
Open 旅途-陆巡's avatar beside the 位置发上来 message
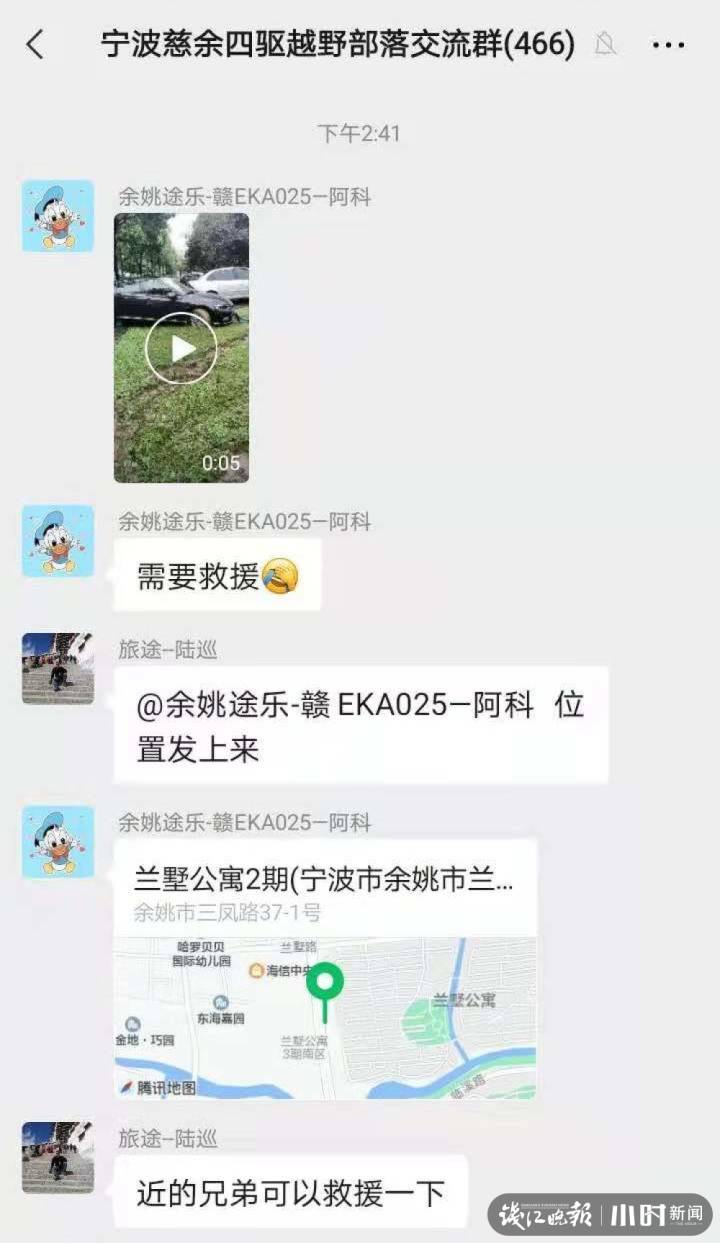point(58,668)
